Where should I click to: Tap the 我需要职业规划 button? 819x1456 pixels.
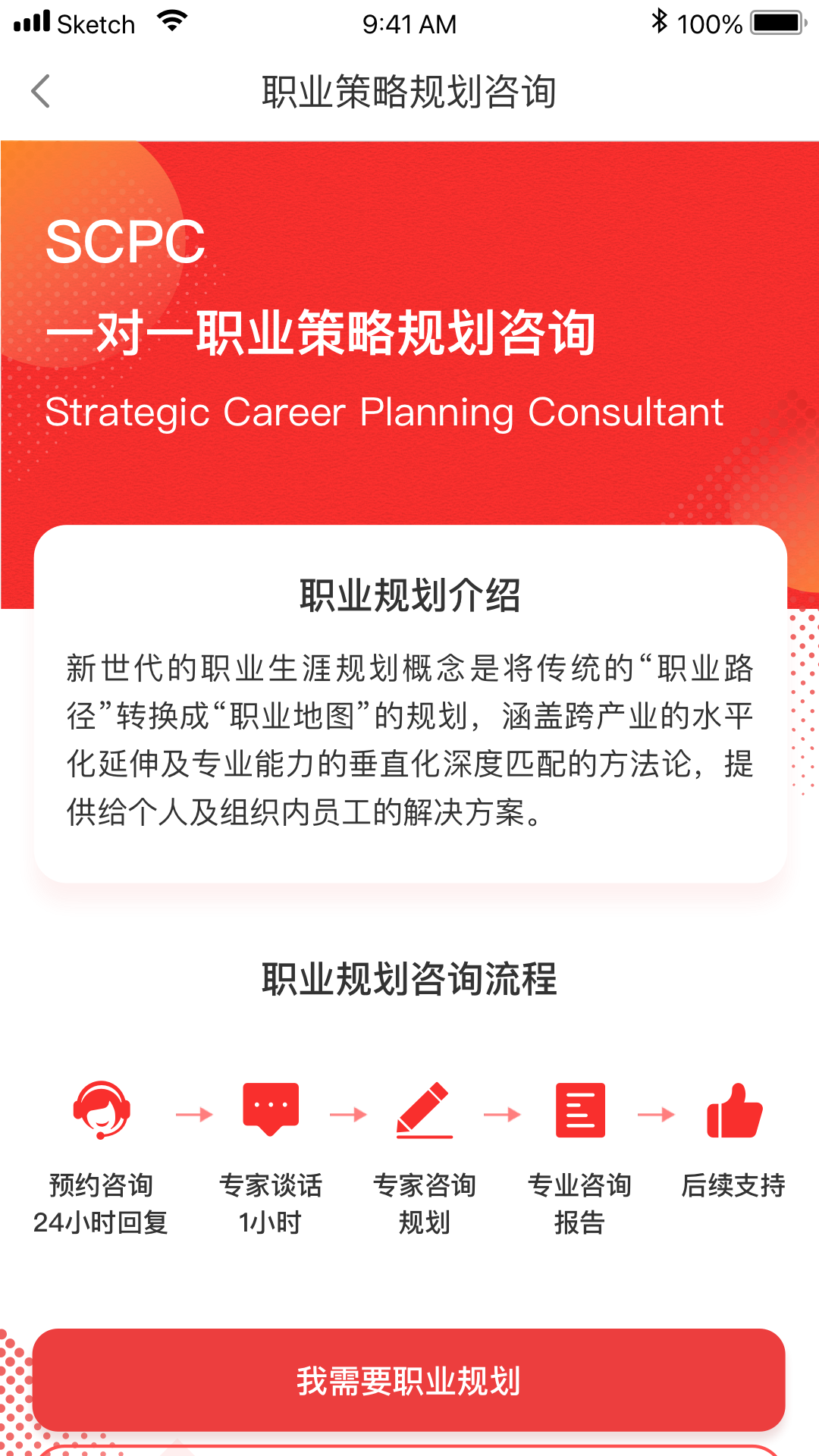409,1380
